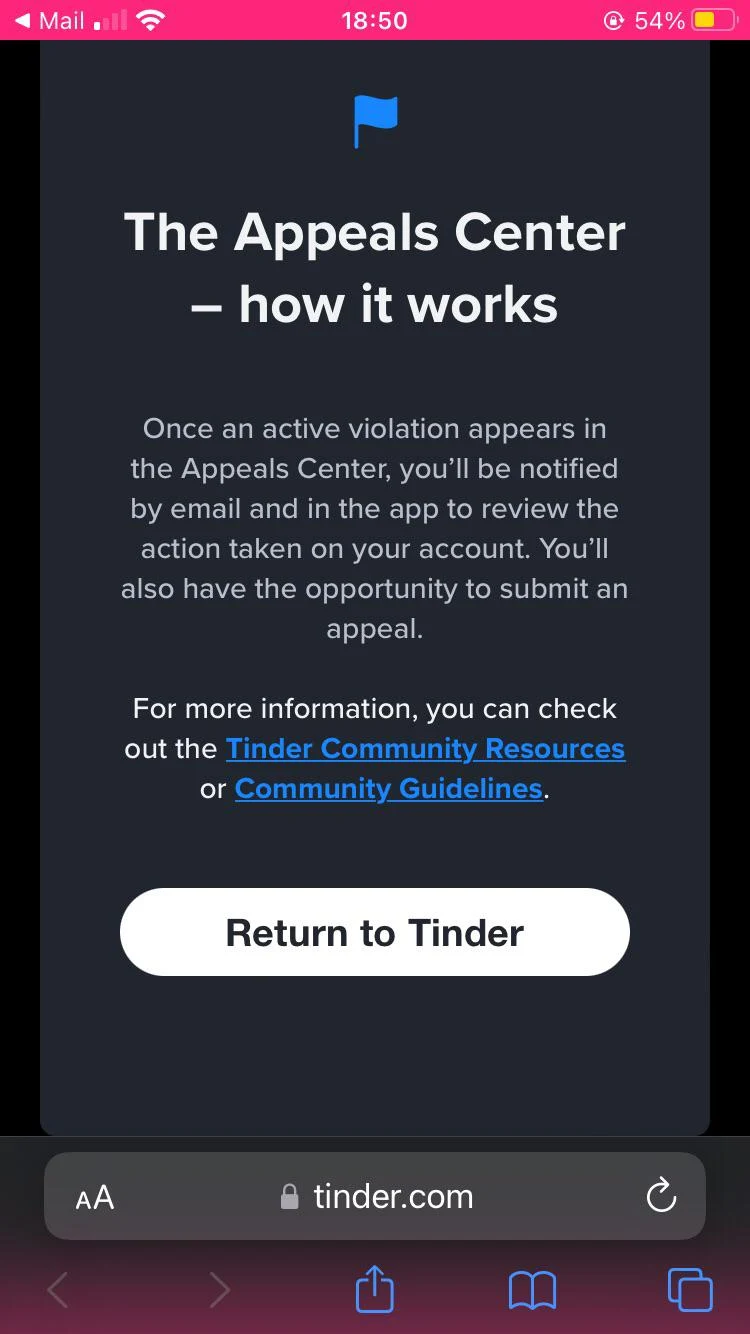Tap the 18:50 clock in the status bar

[x=374, y=20]
